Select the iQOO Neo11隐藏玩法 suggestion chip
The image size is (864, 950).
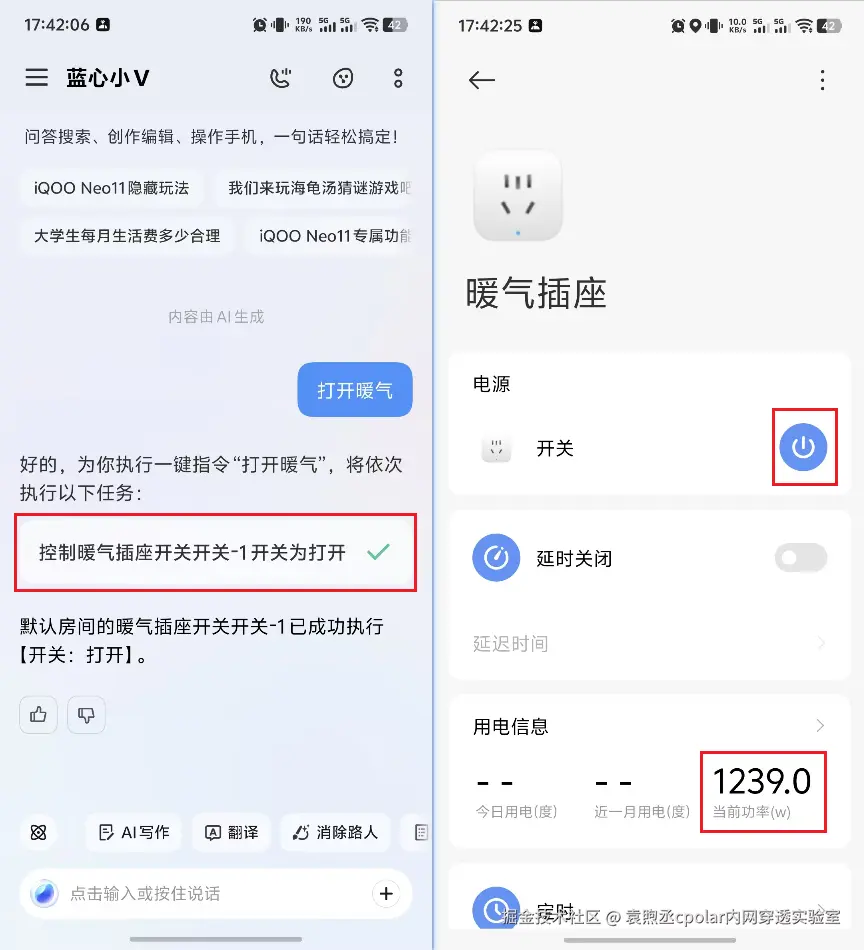pyautogui.click(x=111, y=188)
